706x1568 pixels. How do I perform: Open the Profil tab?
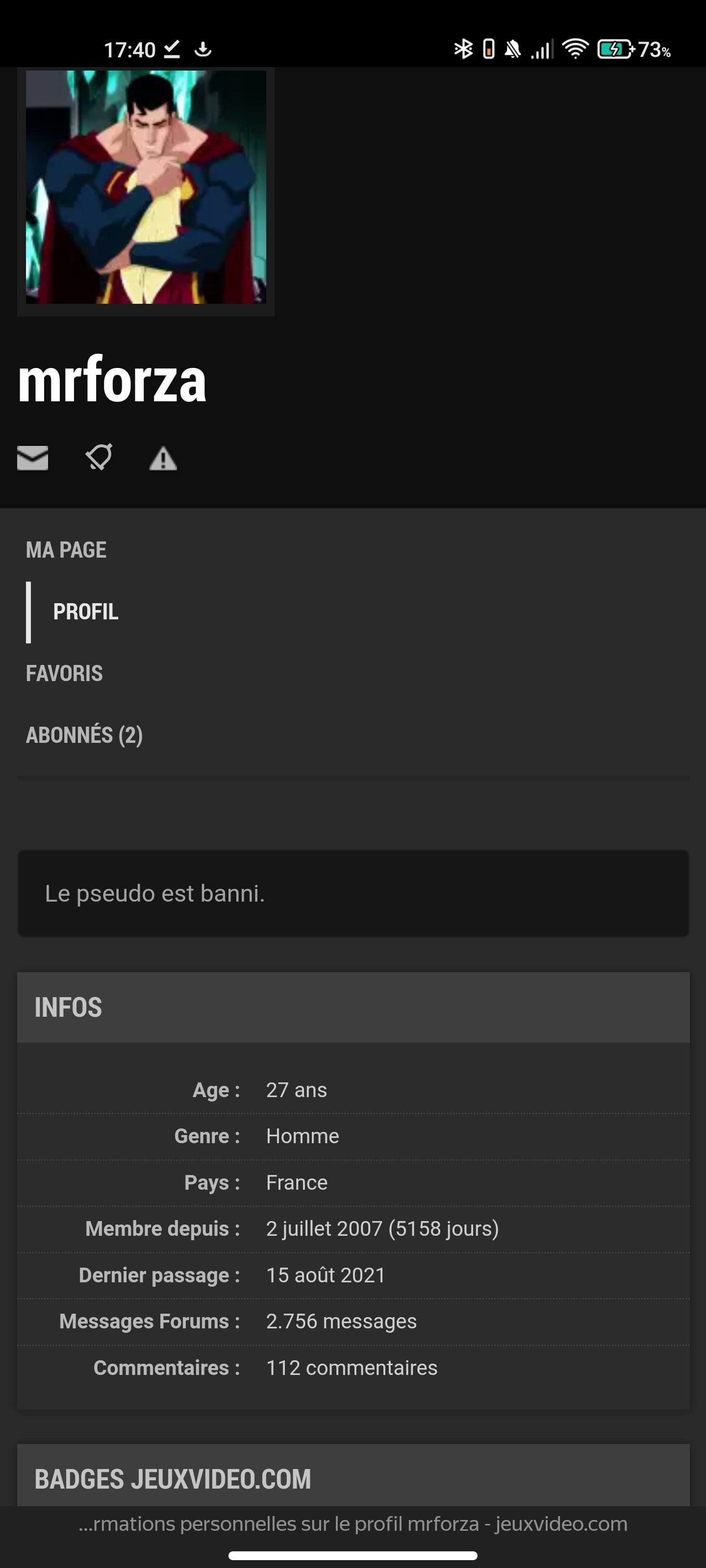[x=85, y=612]
